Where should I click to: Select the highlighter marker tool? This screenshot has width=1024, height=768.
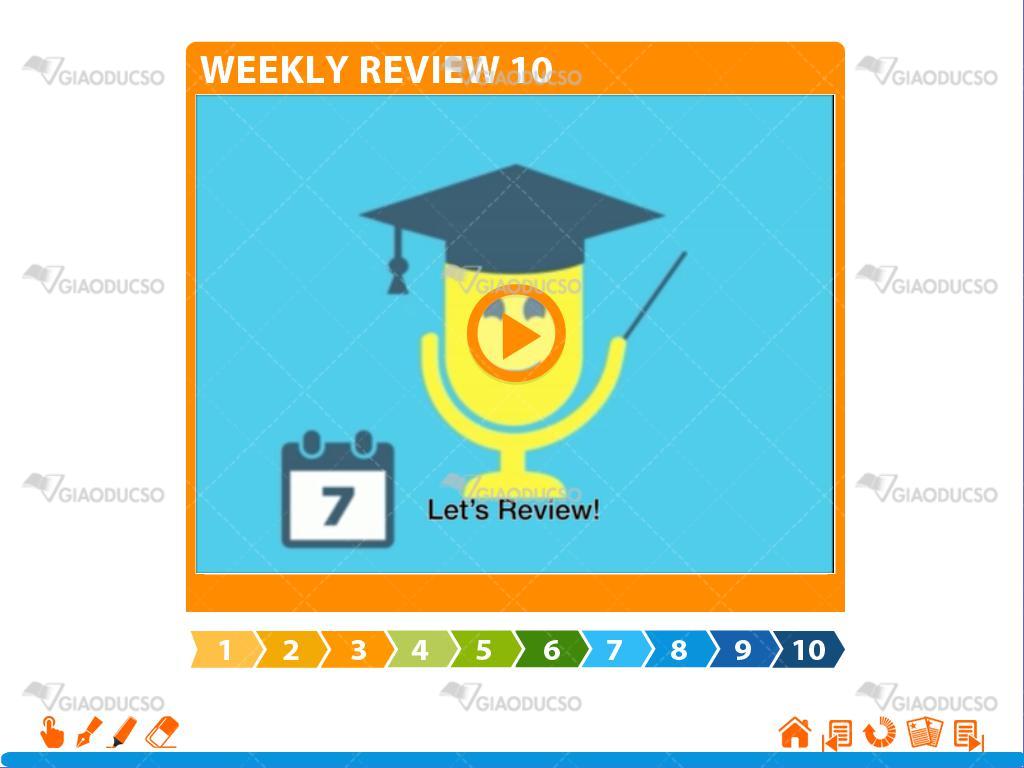(122, 733)
